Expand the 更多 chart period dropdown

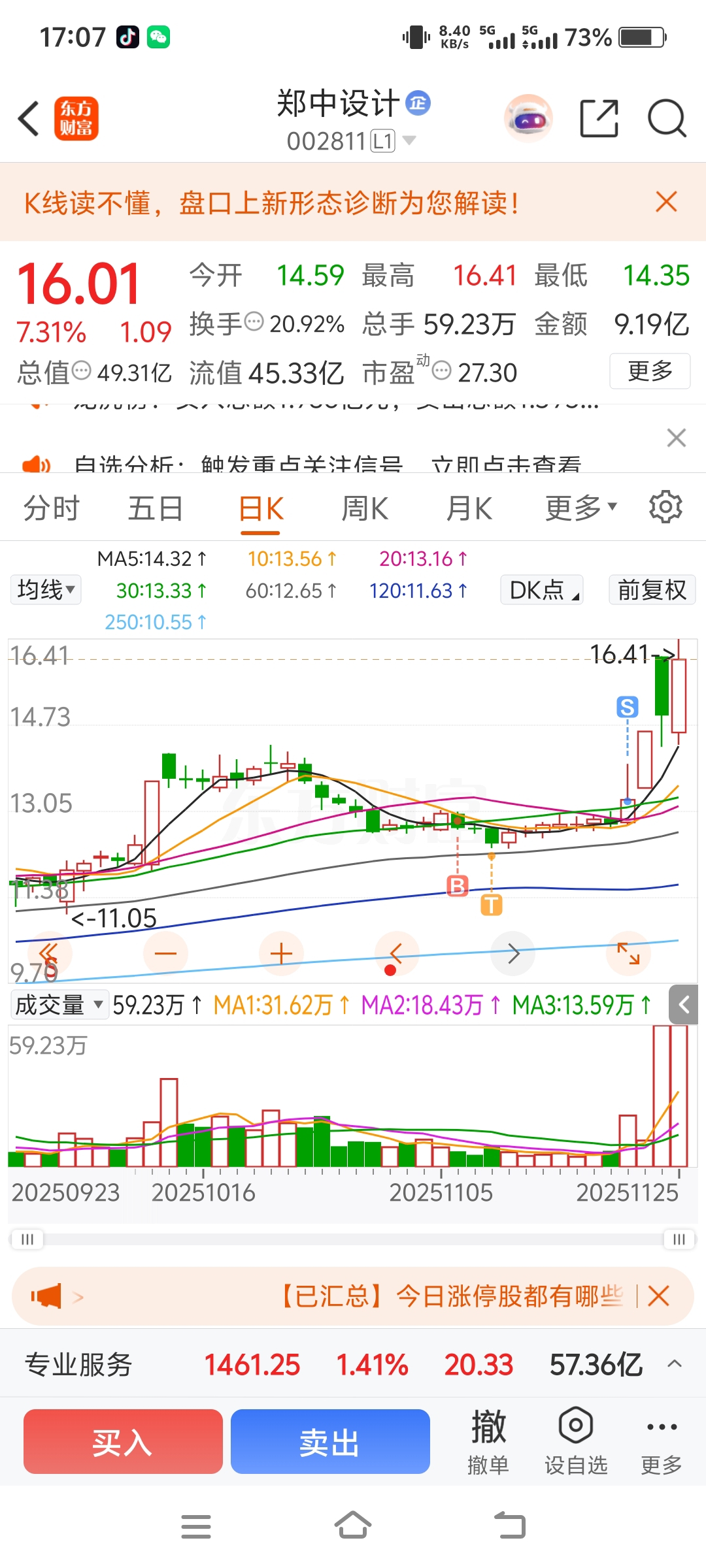tap(580, 508)
